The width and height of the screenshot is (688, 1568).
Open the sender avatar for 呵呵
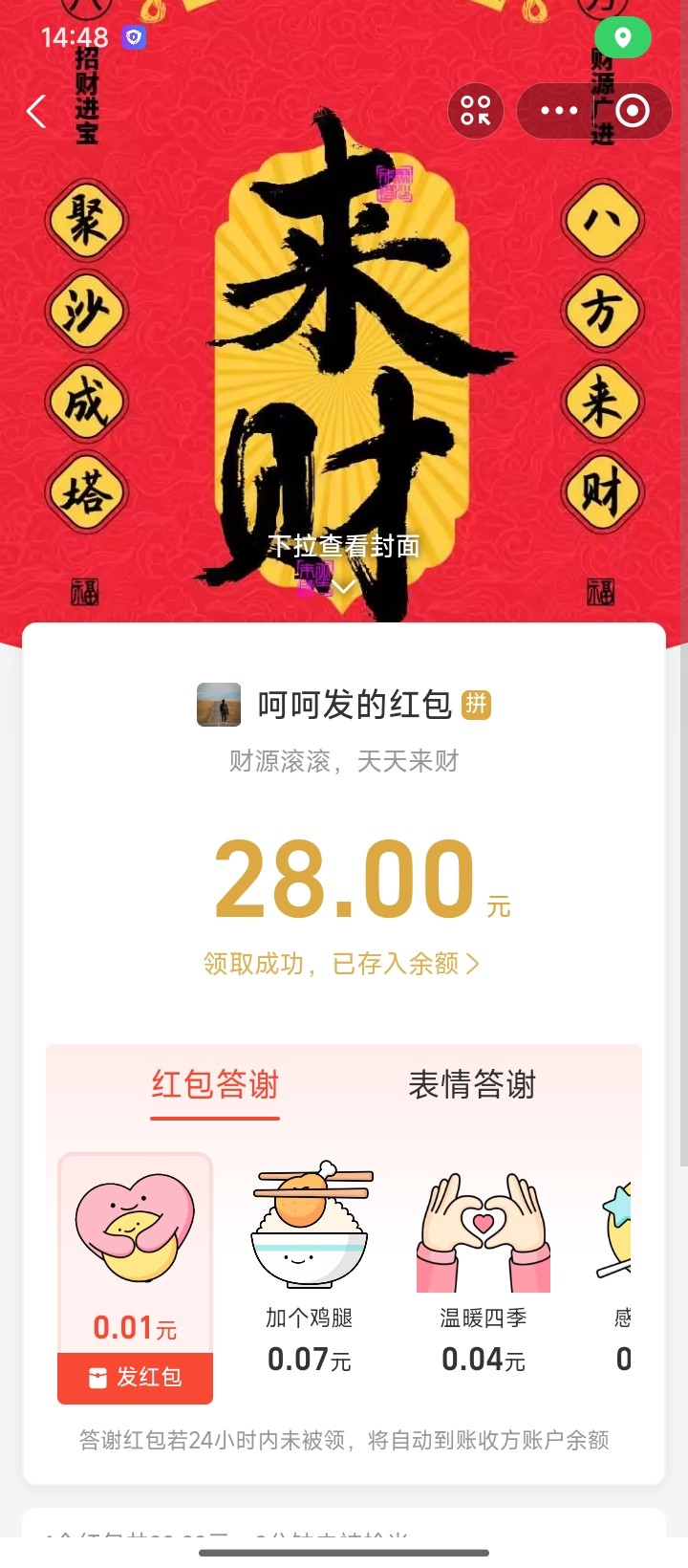[219, 705]
